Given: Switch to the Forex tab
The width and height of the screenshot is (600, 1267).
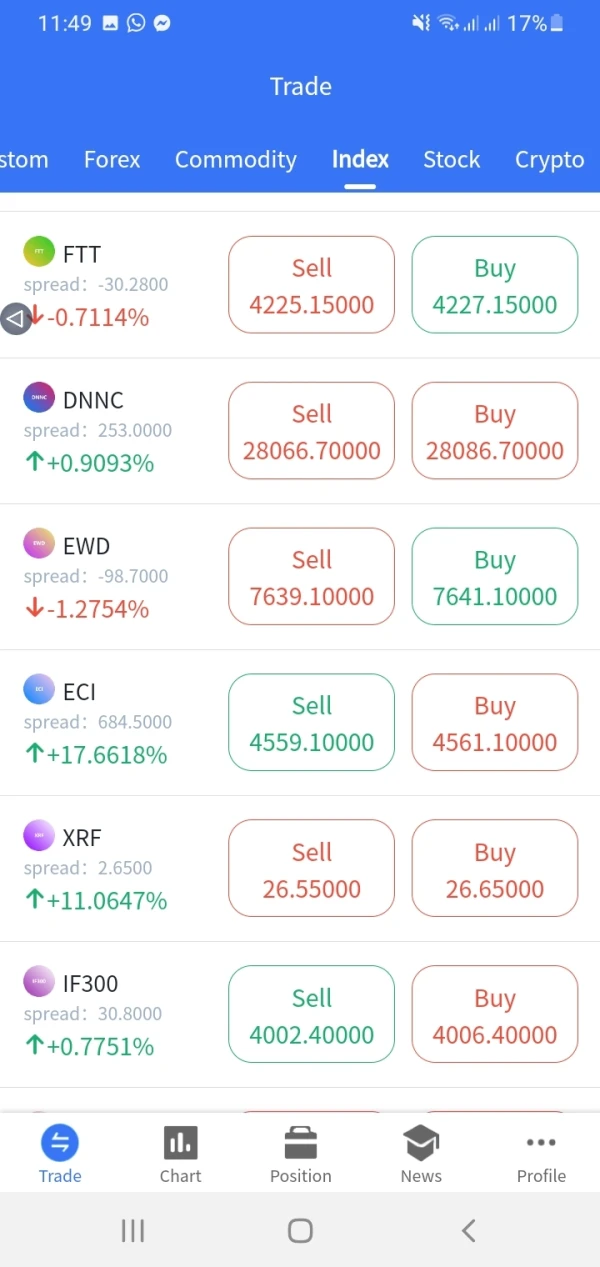Looking at the screenshot, I should [x=112, y=160].
